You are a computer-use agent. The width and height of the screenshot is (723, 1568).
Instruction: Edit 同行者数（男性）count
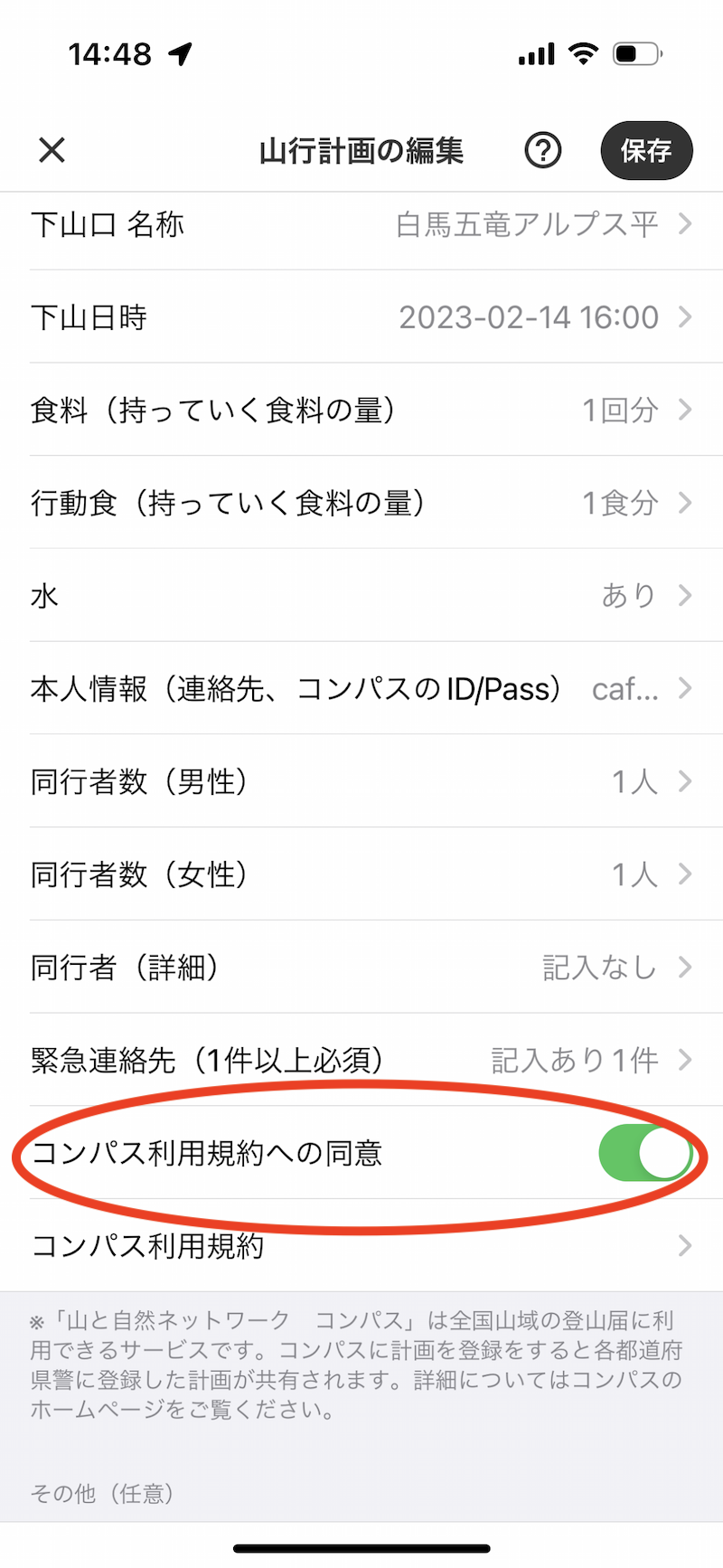click(361, 781)
